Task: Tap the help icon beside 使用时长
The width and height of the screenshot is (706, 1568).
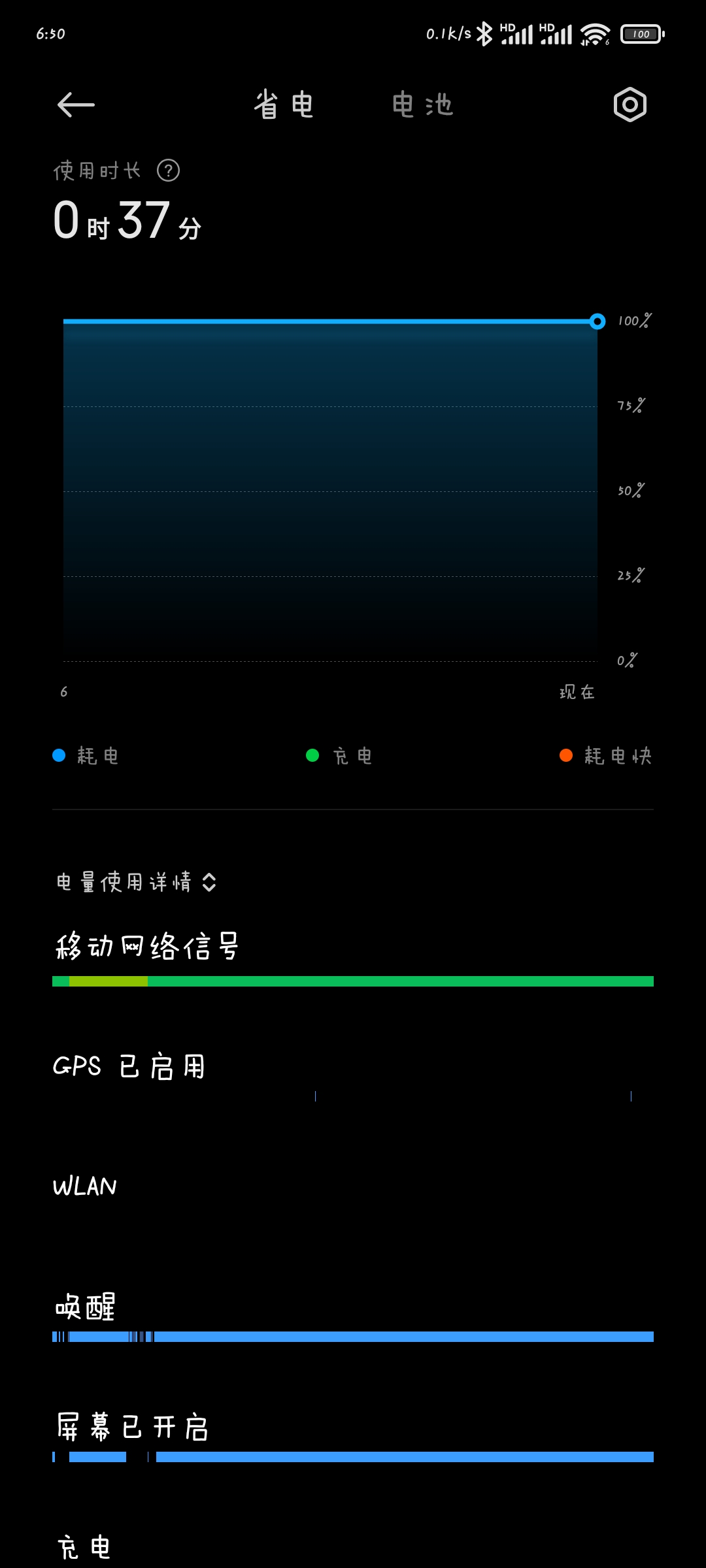Action: (169, 171)
